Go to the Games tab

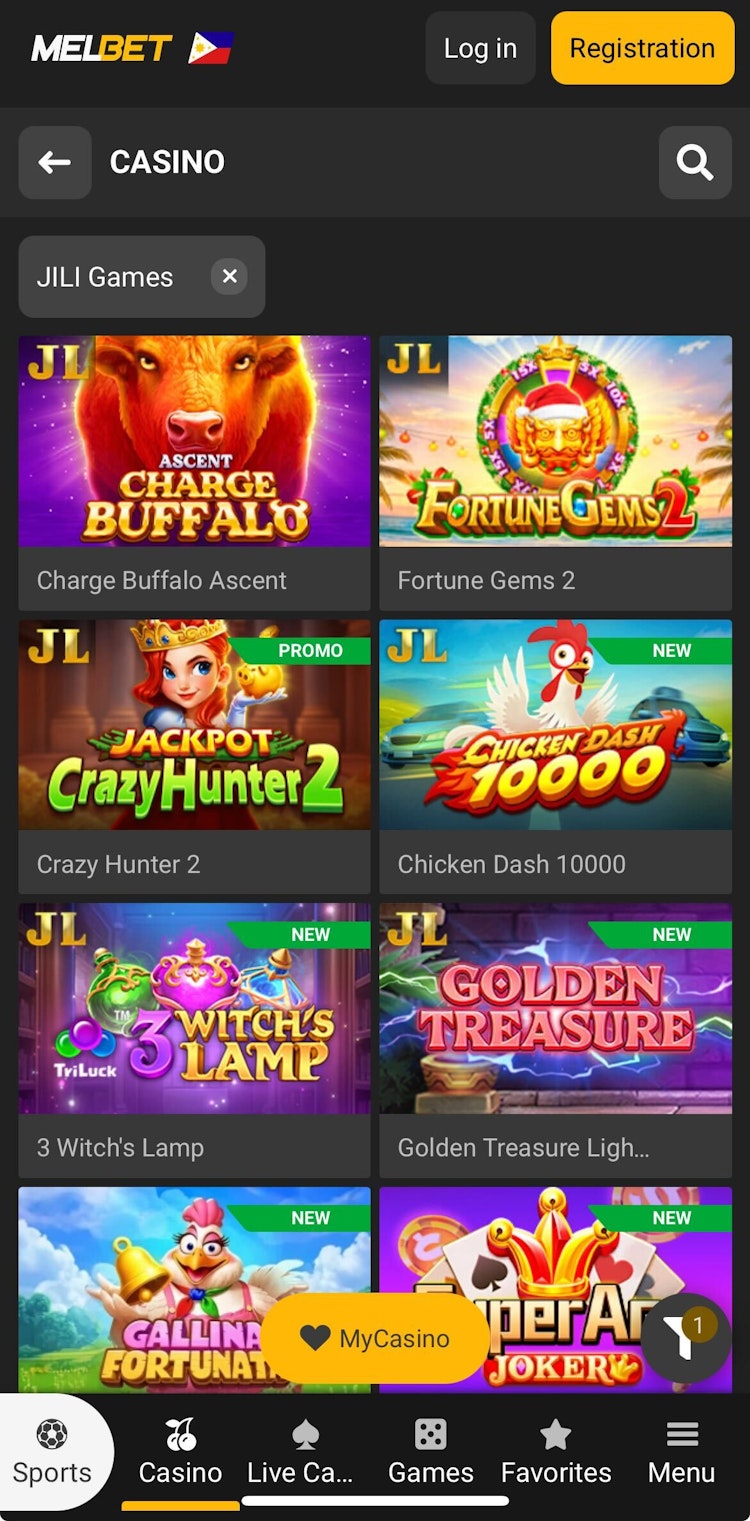click(430, 1452)
